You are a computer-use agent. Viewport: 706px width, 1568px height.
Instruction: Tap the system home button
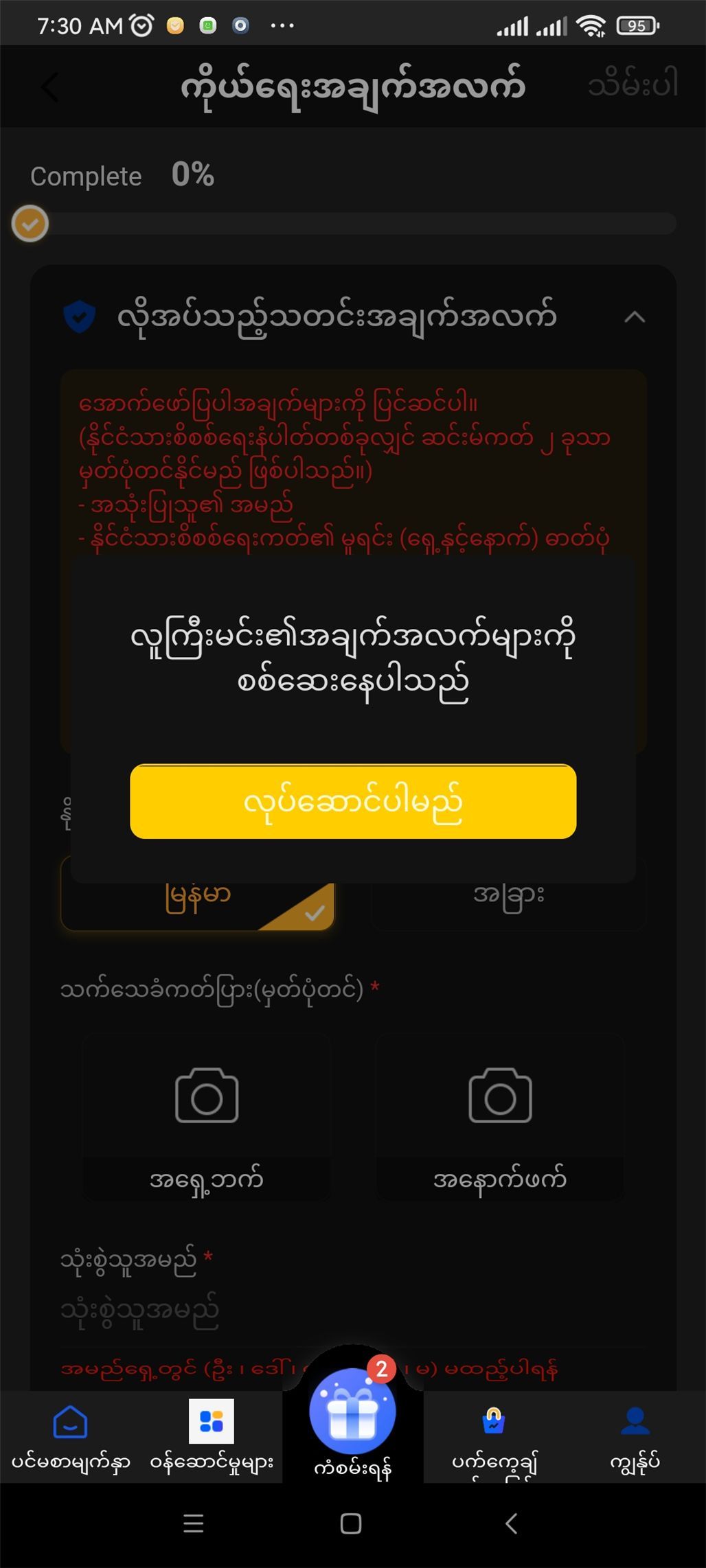351,1523
